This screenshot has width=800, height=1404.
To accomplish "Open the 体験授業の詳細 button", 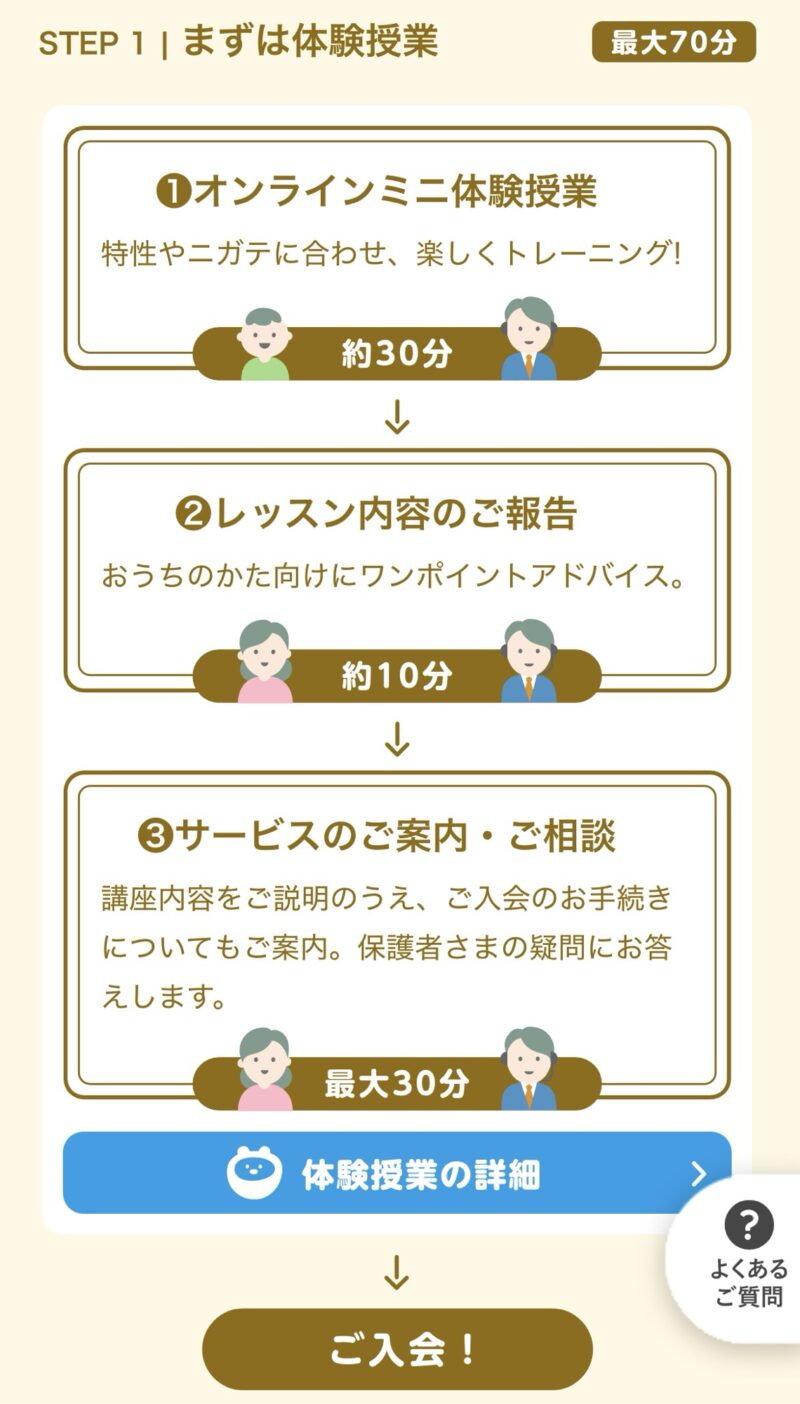I will (x=397, y=1174).
